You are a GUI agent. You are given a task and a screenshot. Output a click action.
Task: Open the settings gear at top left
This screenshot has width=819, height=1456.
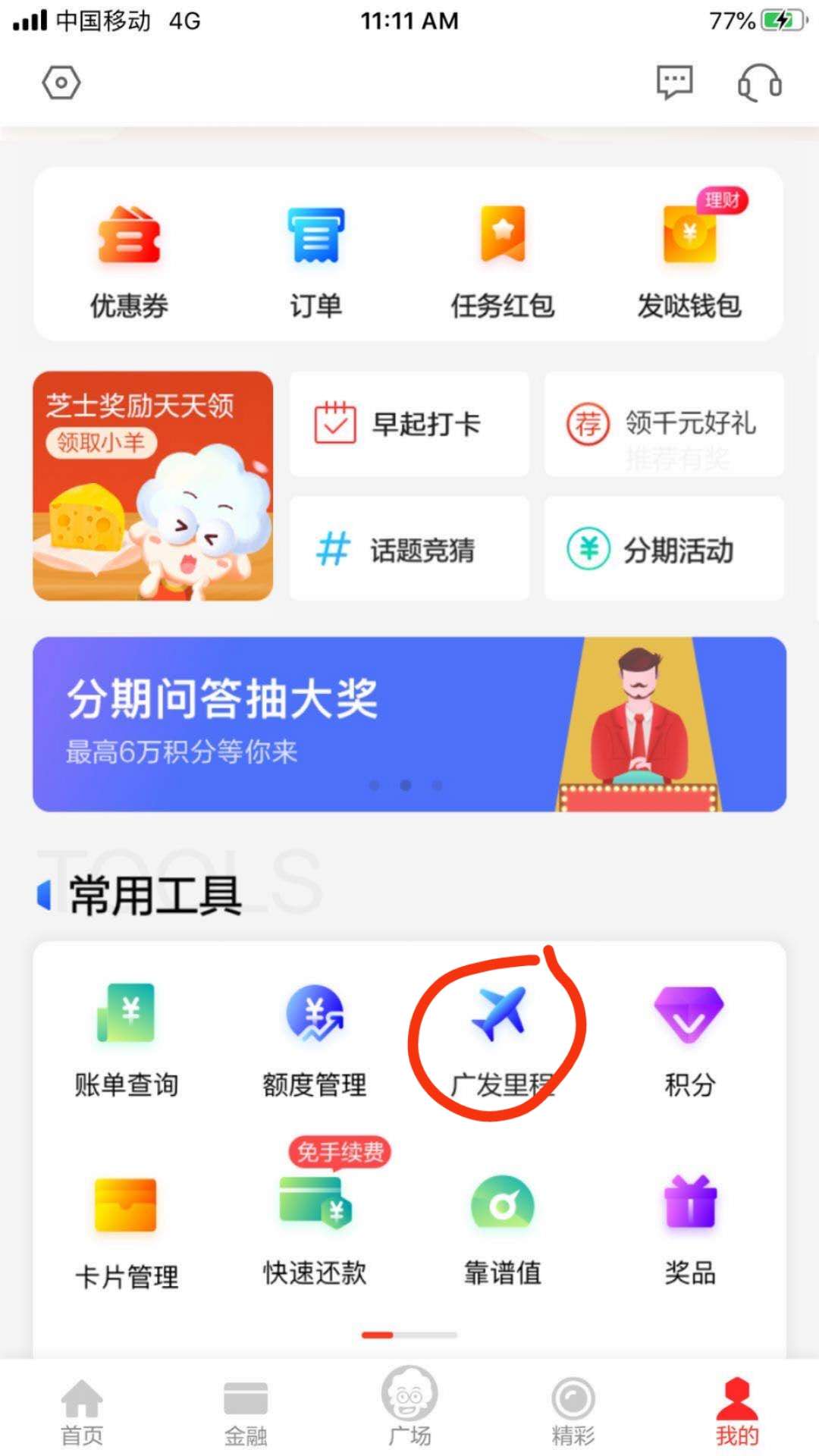click(x=61, y=83)
